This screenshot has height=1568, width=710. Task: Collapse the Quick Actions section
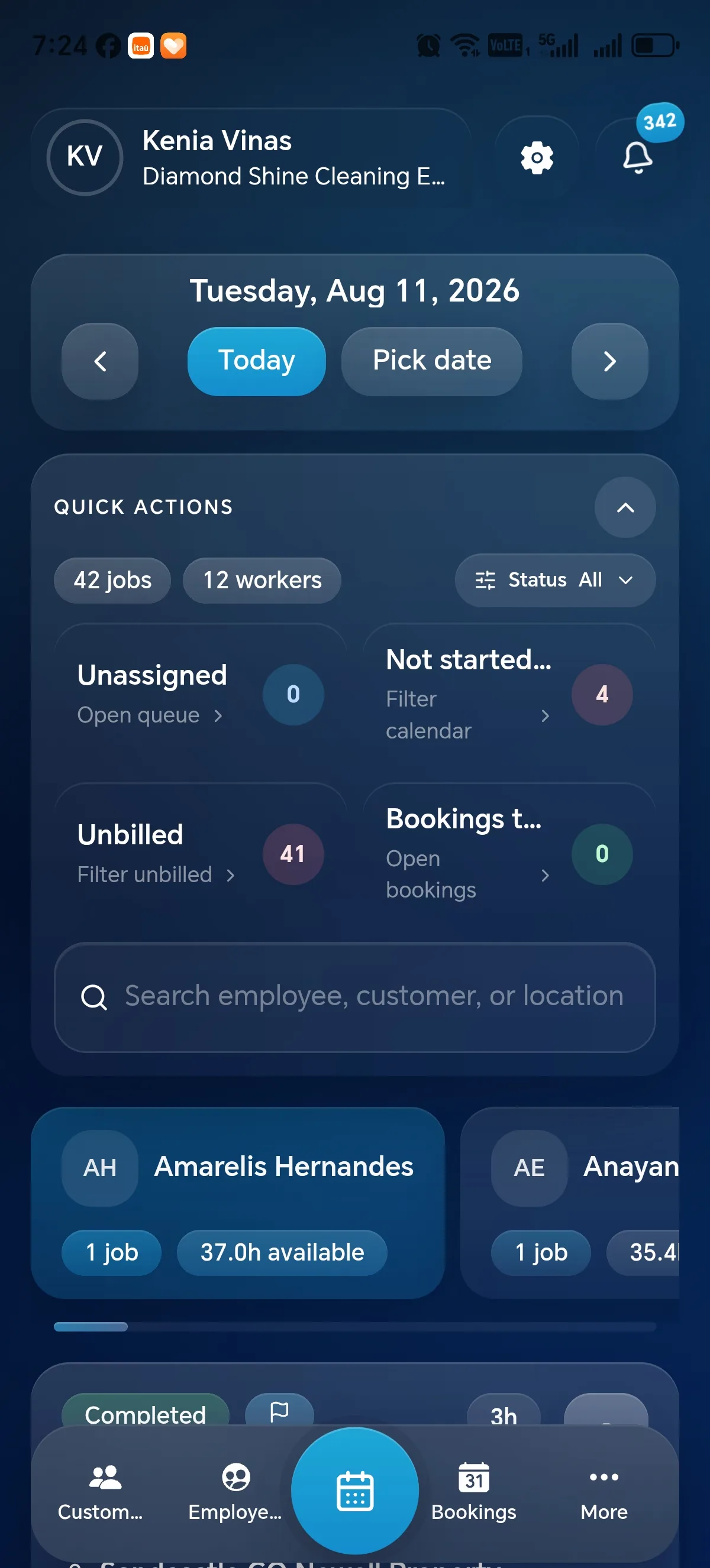(625, 507)
